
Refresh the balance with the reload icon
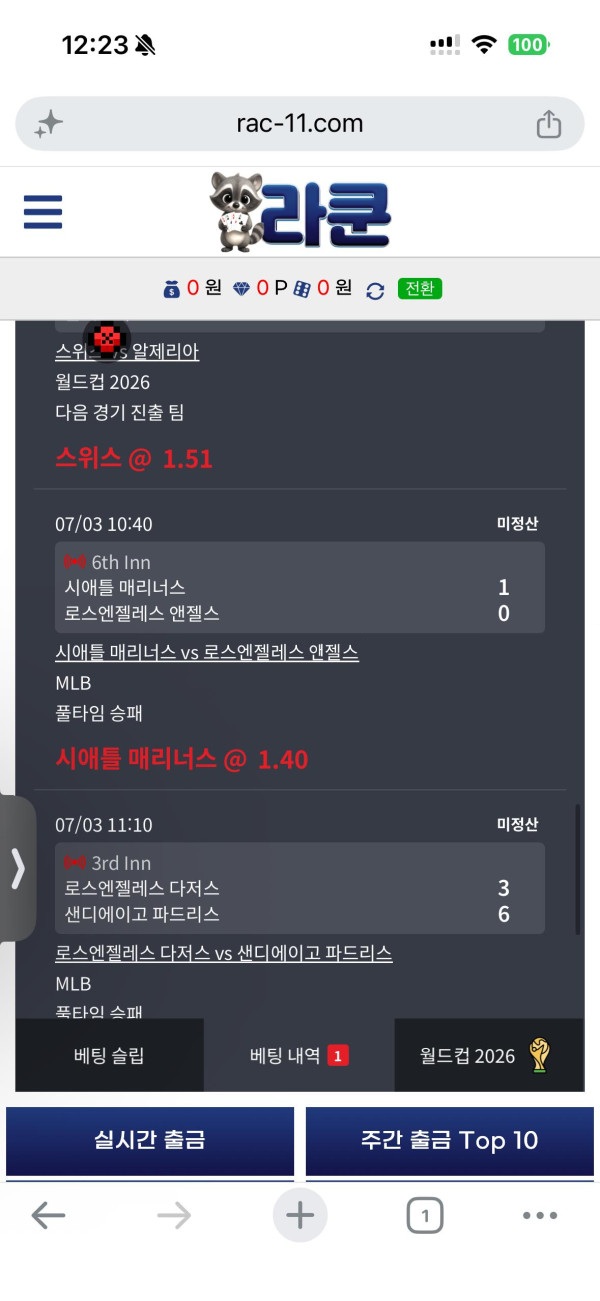coord(375,290)
